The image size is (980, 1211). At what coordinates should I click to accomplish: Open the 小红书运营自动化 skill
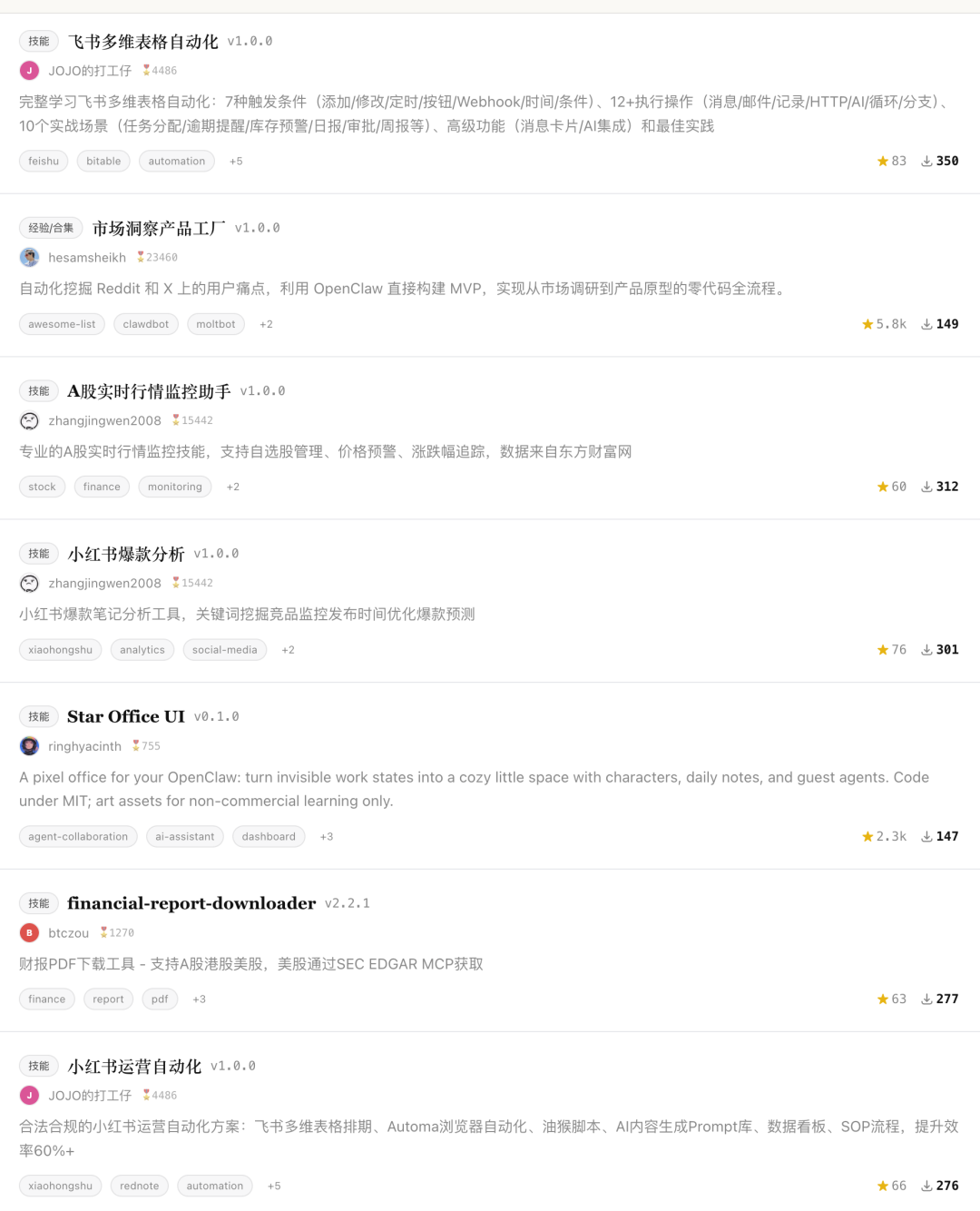point(134,1067)
